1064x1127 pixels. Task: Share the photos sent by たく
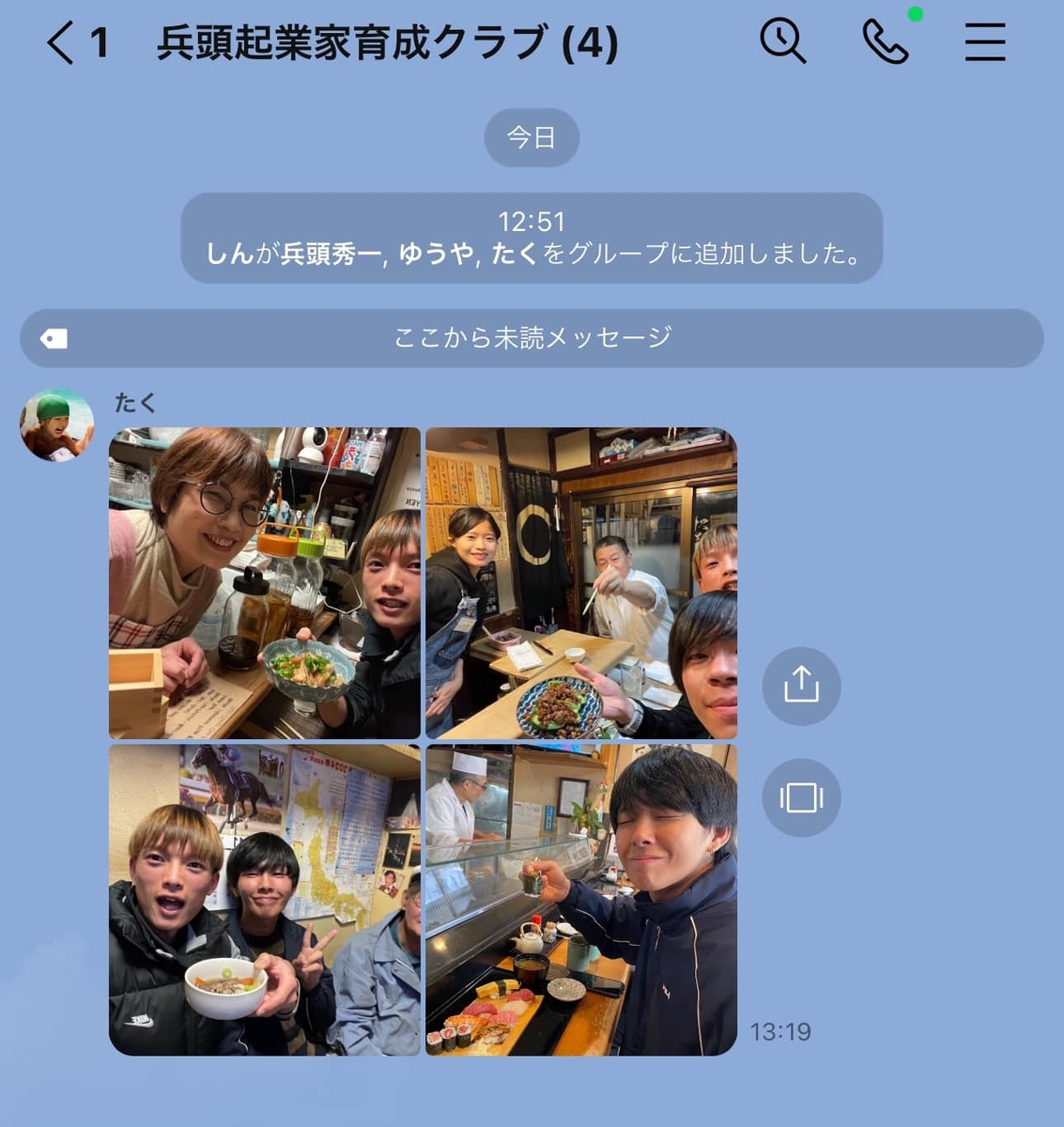[x=801, y=686]
